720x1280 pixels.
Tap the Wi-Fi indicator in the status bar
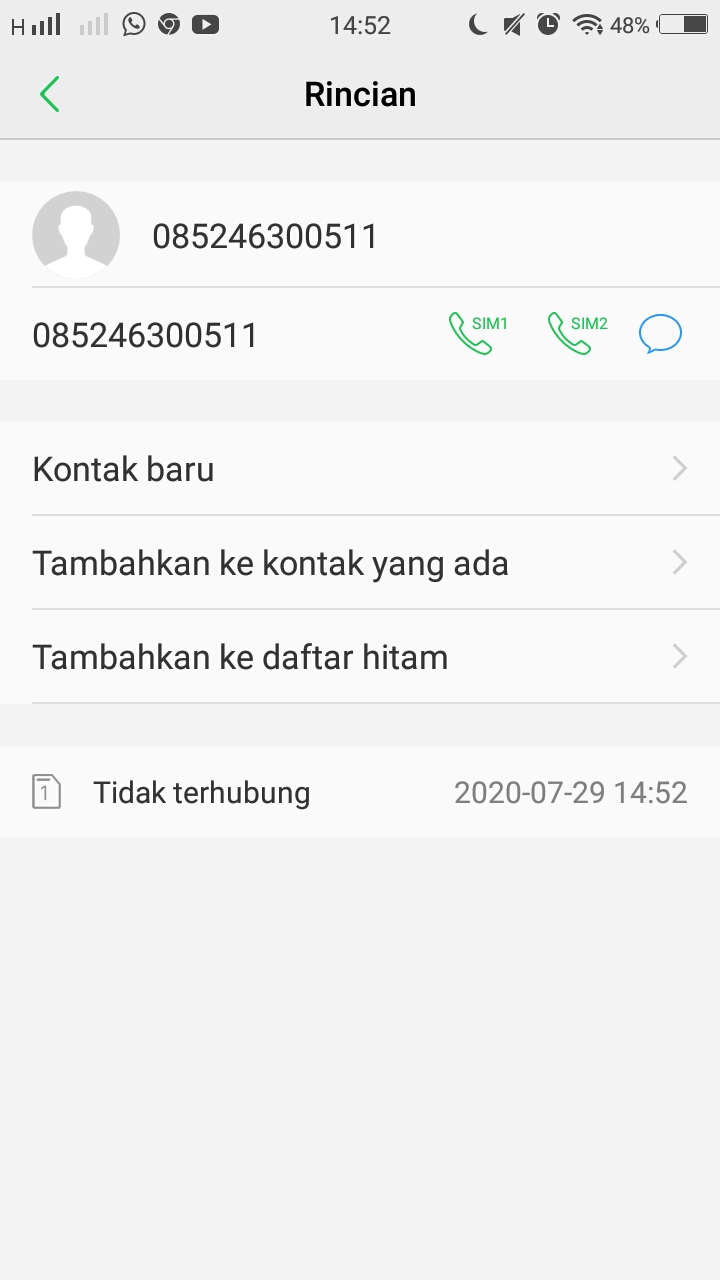pyautogui.click(x=585, y=24)
